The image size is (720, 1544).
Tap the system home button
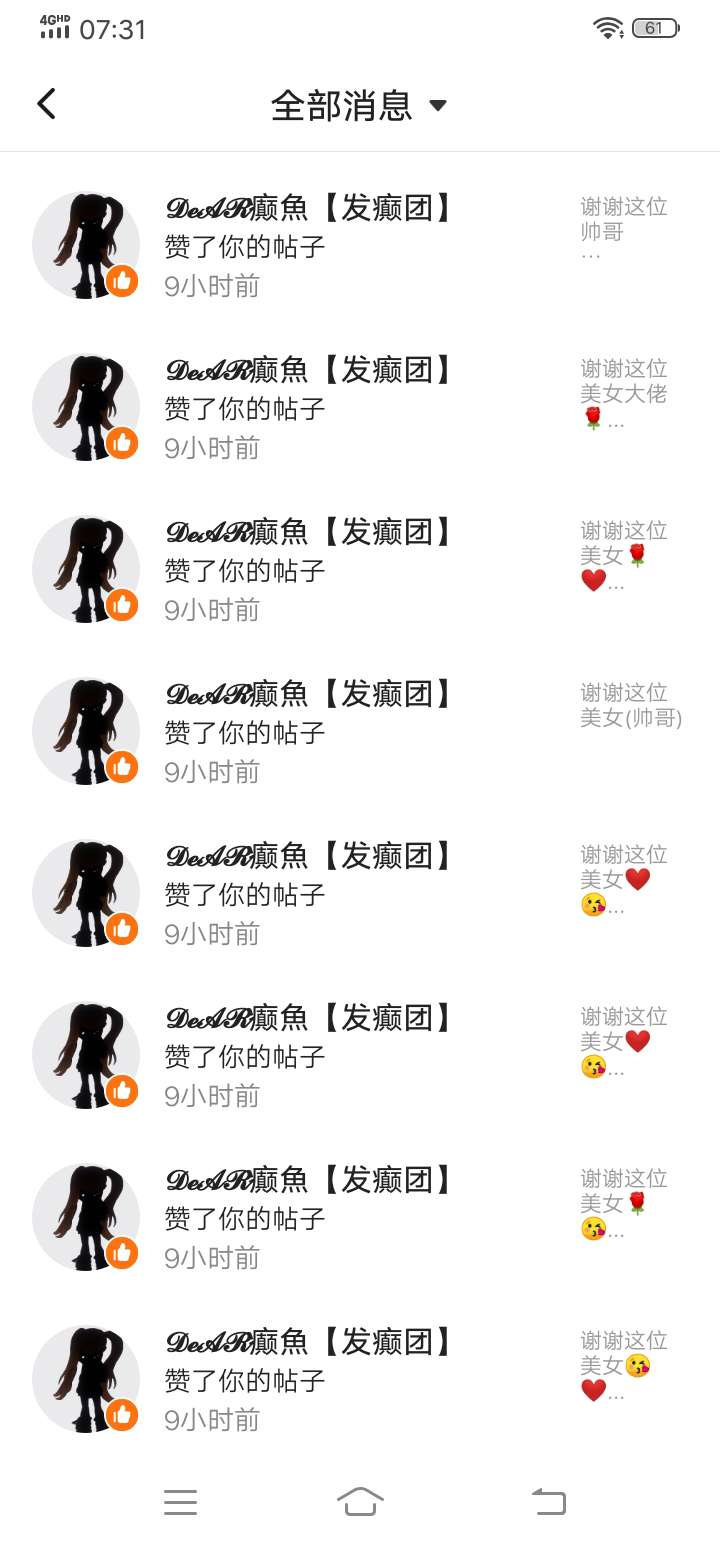(x=360, y=1501)
